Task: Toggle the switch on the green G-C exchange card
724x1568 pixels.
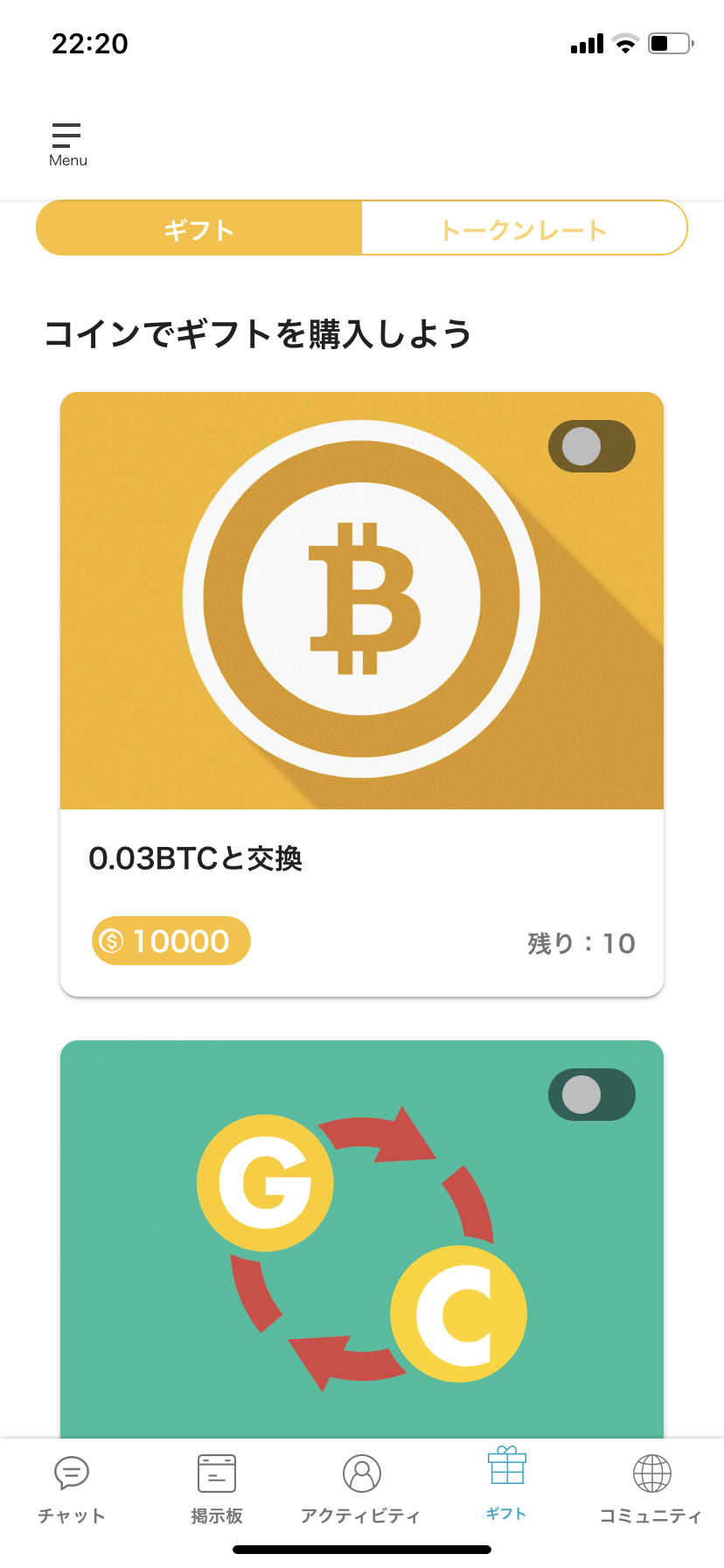Action: pos(591,1095)
